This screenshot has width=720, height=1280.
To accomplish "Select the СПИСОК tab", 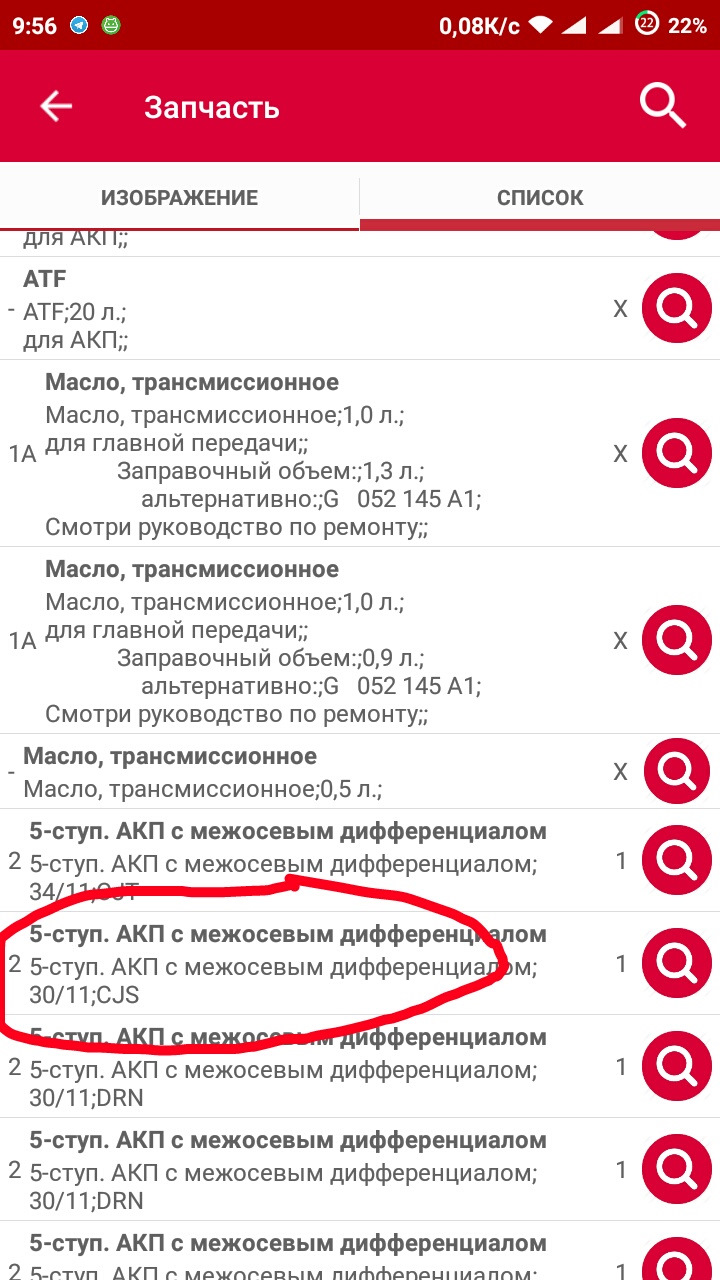I will (540, 198).
